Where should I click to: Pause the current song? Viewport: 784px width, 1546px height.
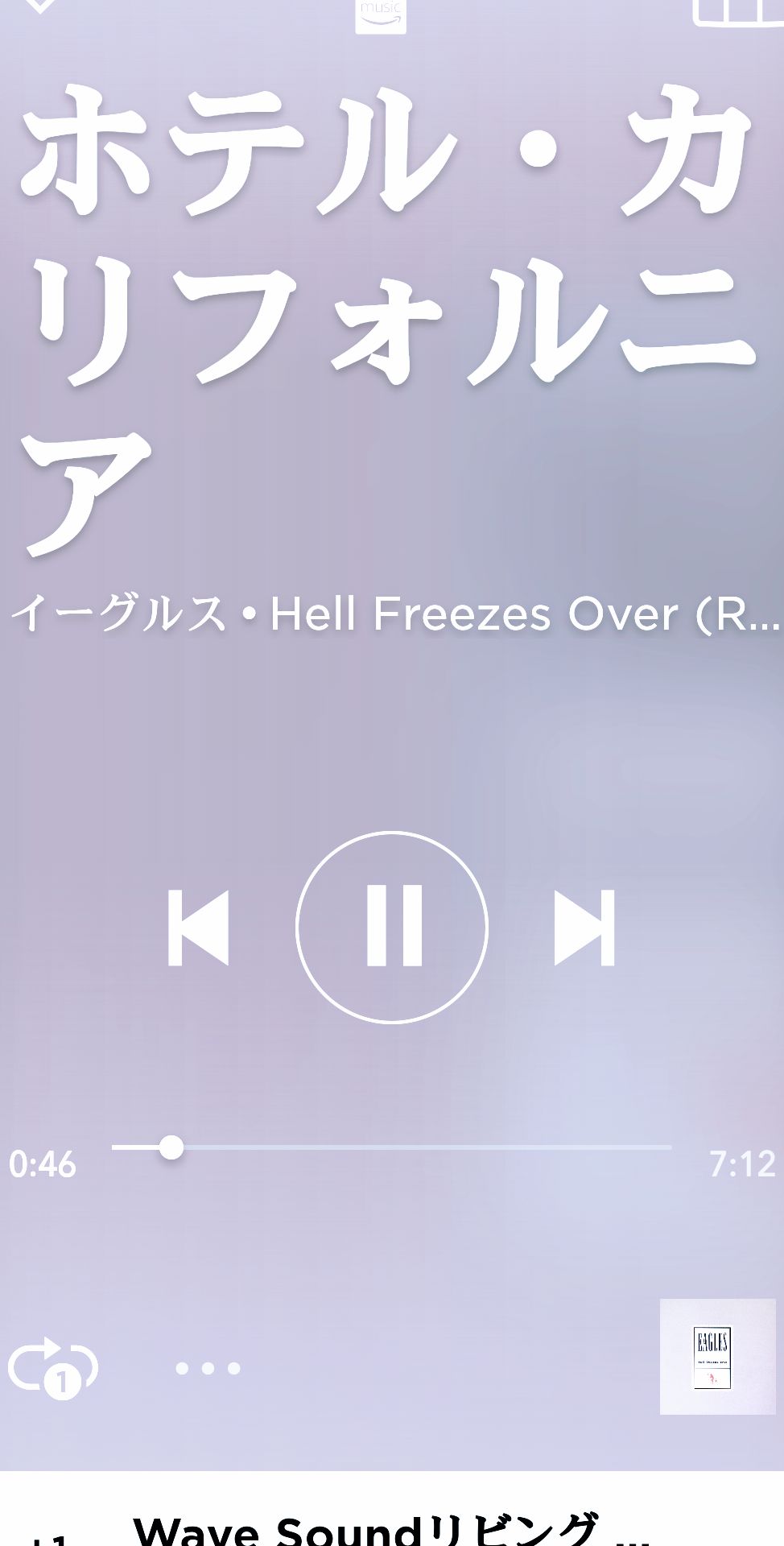click(392, 927)
